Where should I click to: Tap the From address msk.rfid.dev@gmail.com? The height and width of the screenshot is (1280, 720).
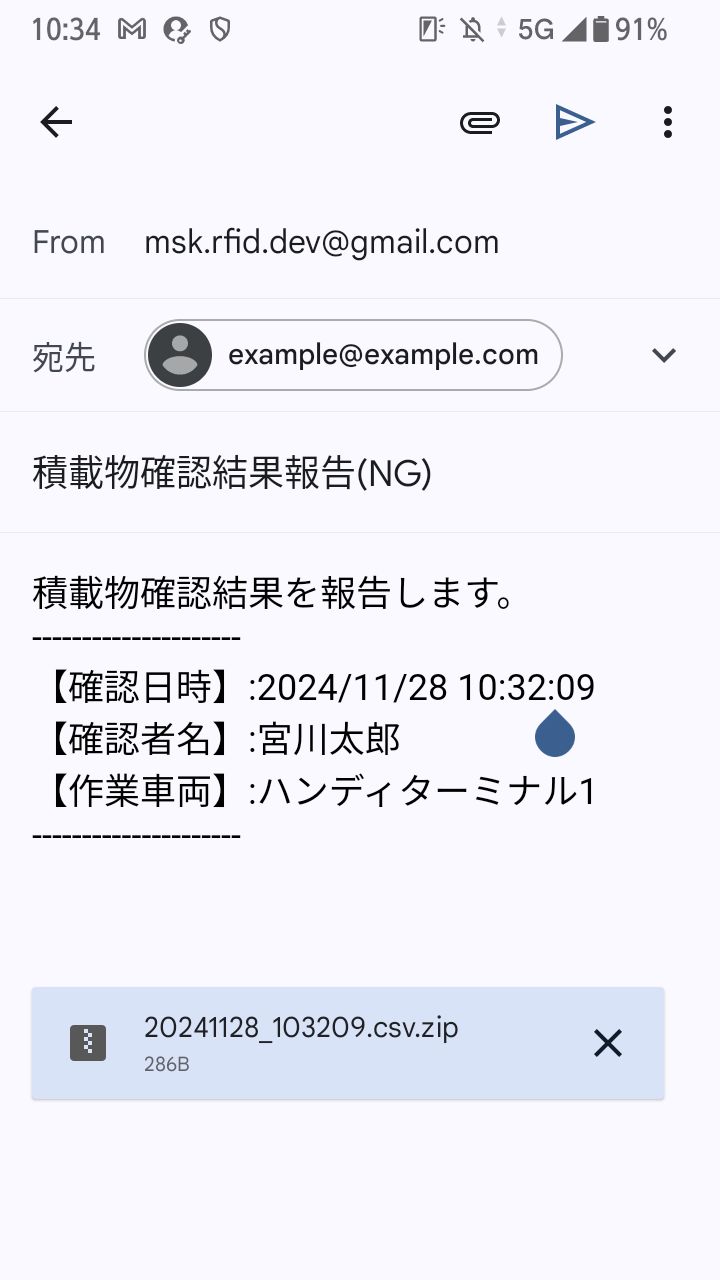321,242
